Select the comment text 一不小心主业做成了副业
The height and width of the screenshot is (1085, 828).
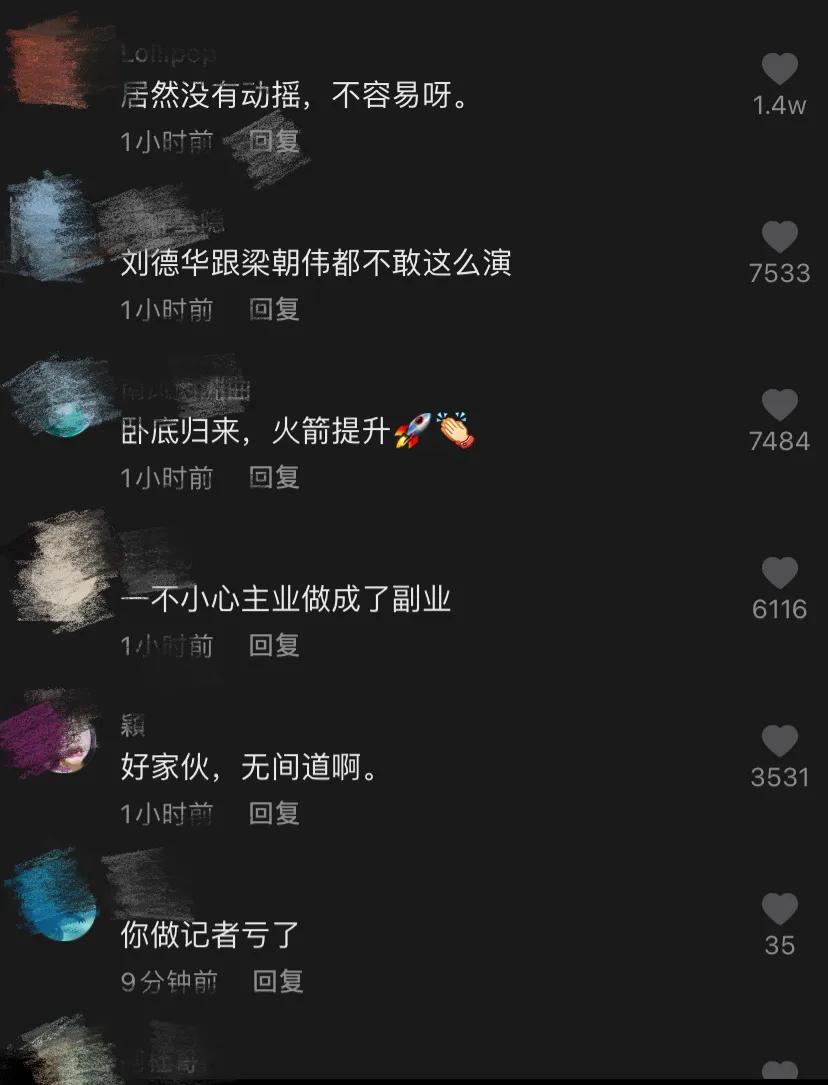tap(287, 600)
